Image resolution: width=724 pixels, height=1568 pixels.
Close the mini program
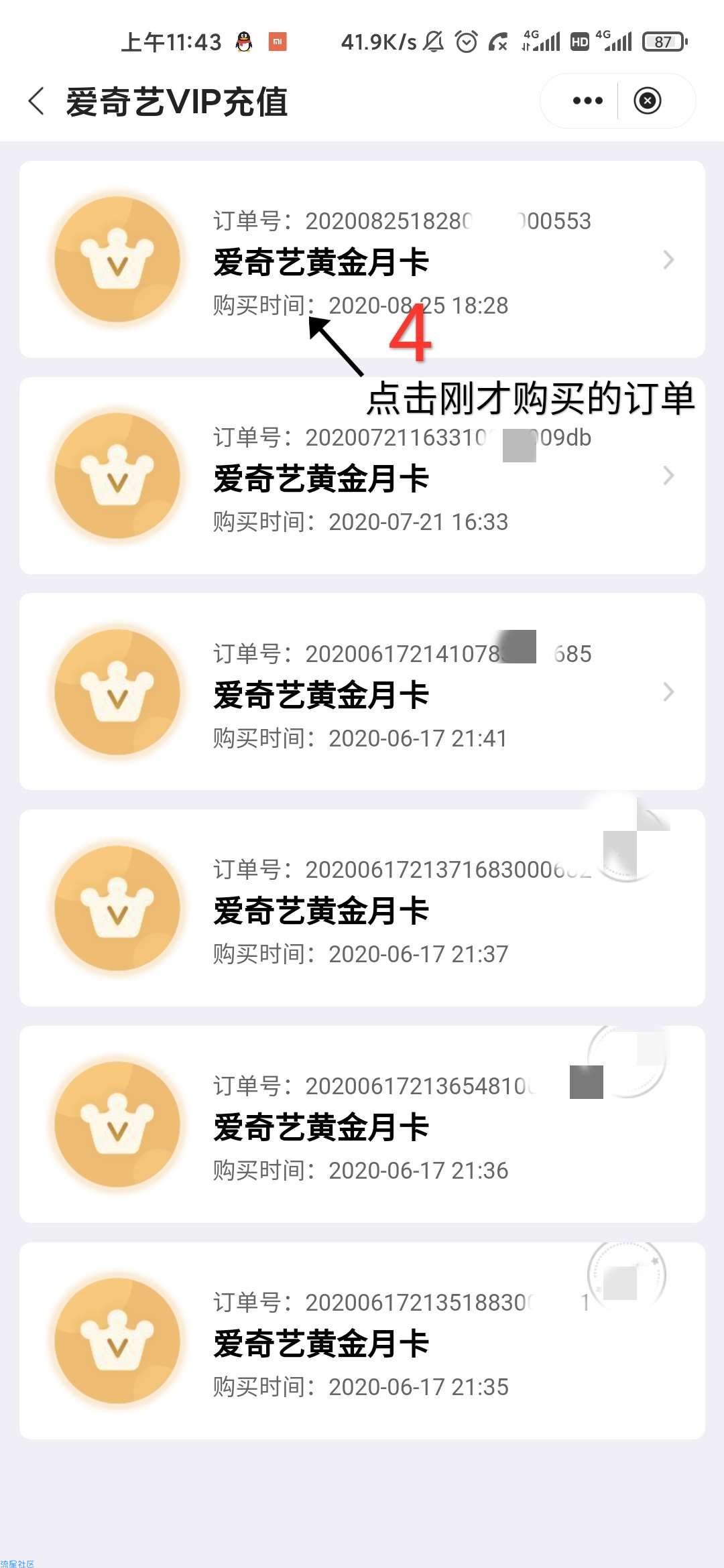pos(648,101)
